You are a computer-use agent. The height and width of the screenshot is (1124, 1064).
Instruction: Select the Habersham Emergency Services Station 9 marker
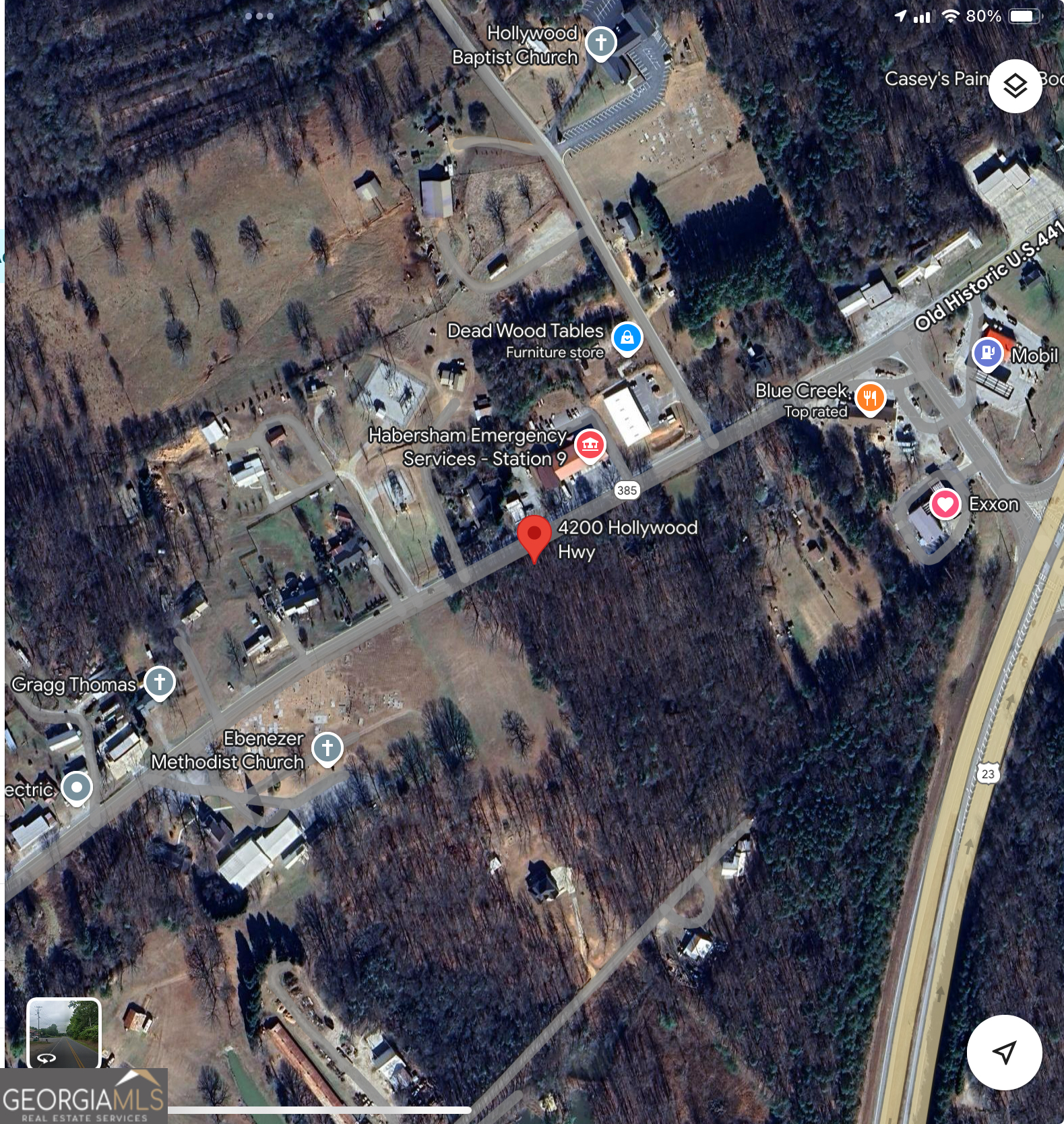590,445
